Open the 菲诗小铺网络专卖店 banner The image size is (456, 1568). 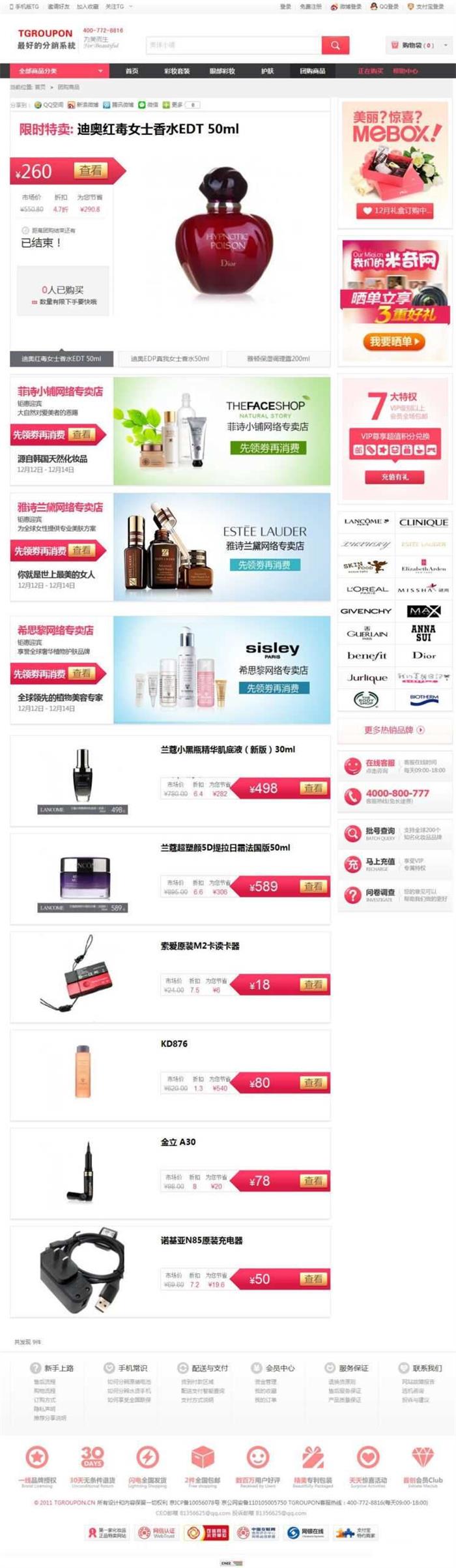[221, 430]
